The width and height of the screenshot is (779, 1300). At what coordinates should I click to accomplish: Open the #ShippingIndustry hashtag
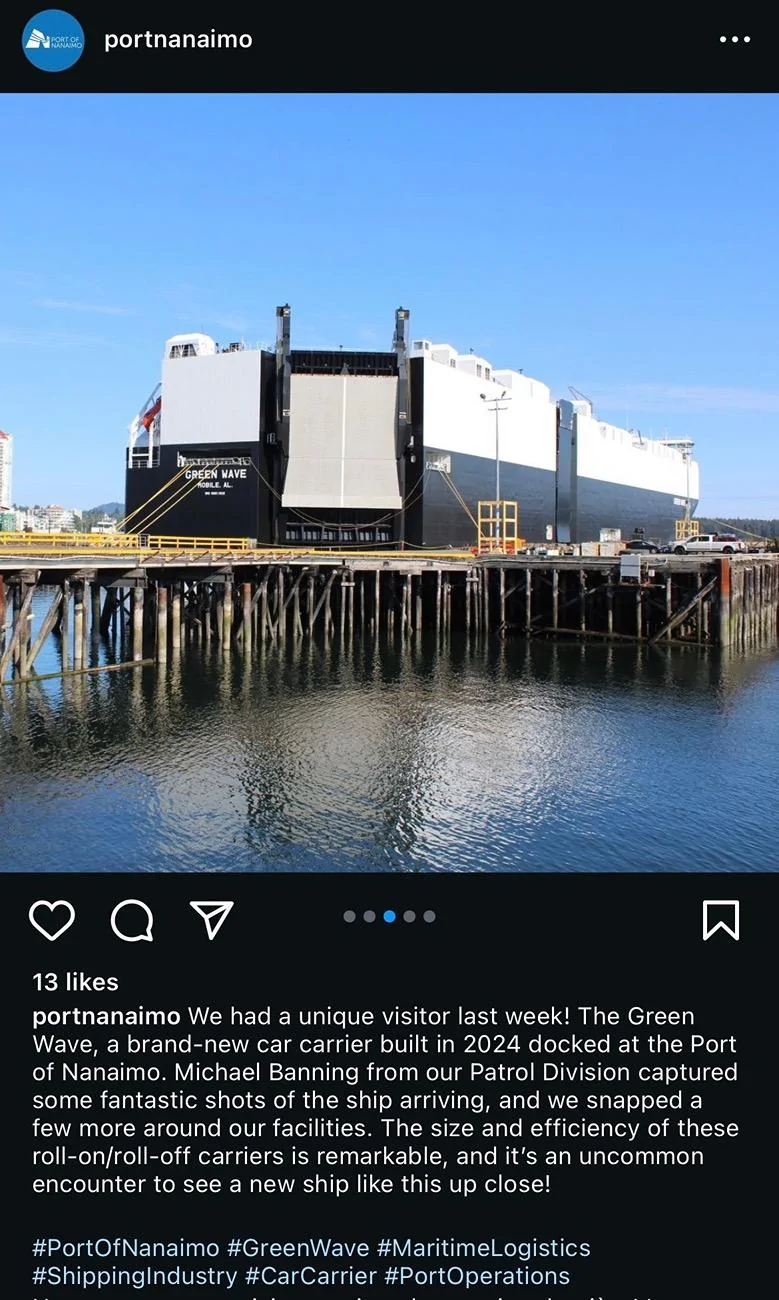pyautogui.click(x=134, y=1276)
